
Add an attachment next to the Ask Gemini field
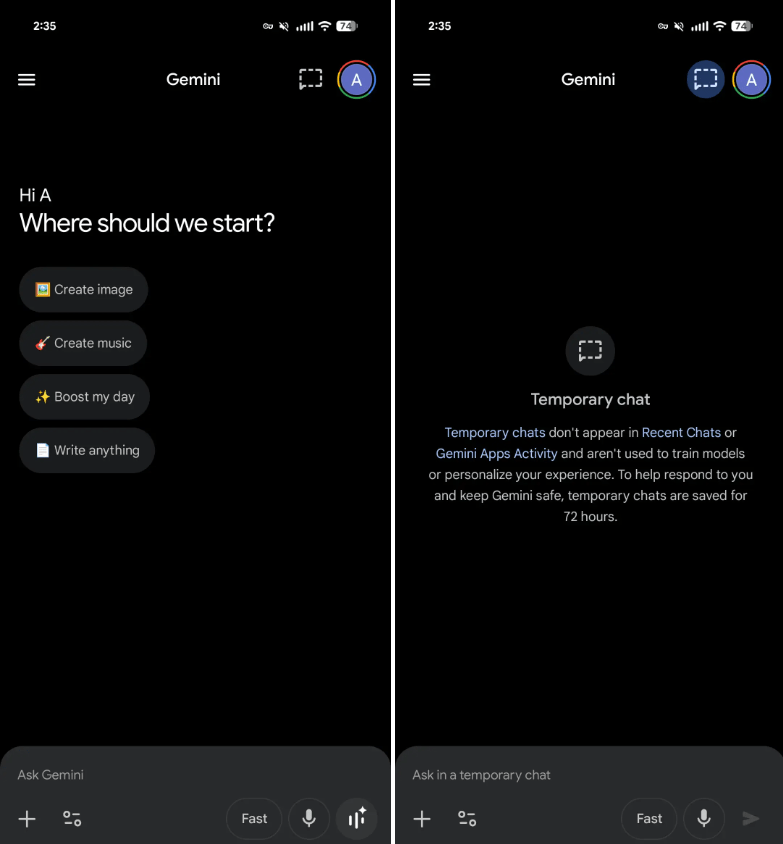pos(27,819)
